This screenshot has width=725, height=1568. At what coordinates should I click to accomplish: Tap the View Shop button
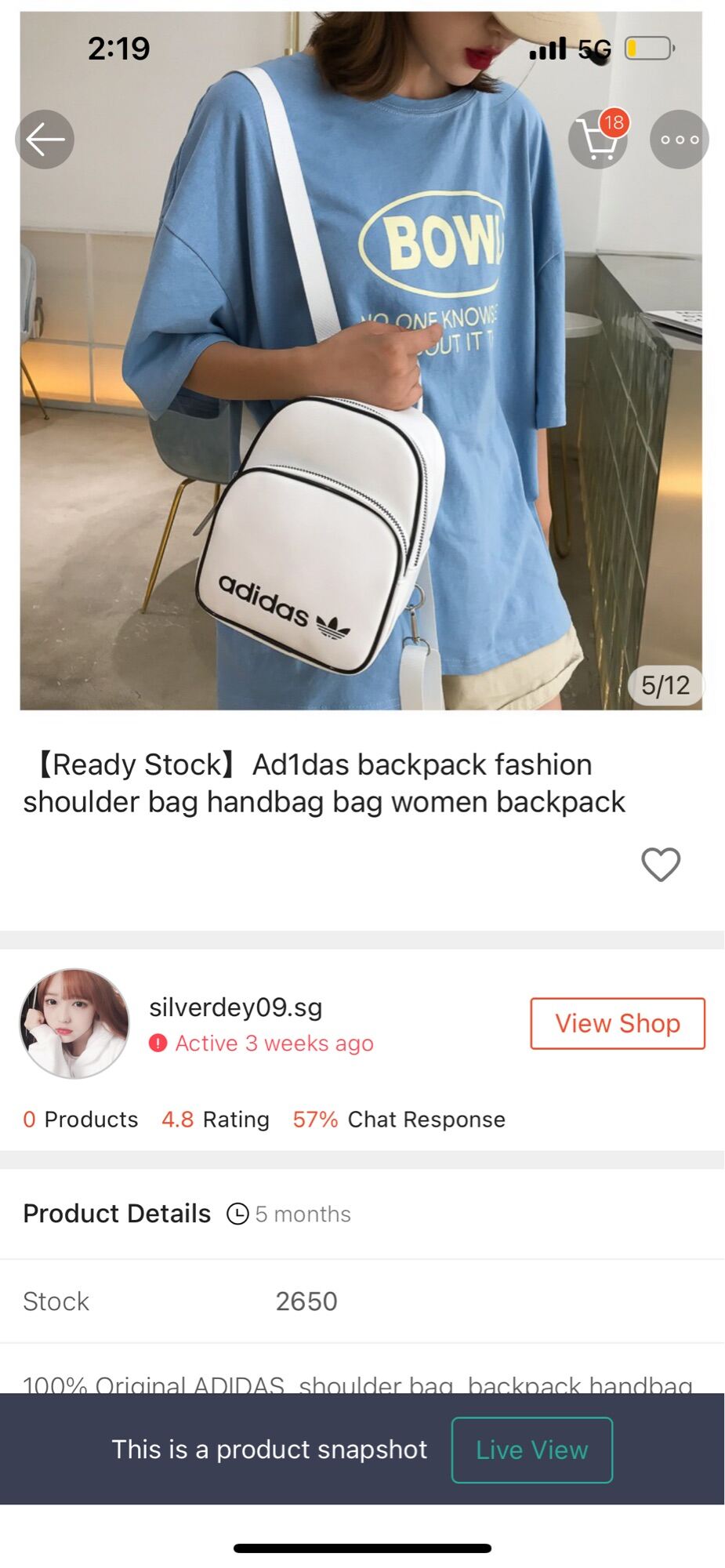pos(617,1023)
